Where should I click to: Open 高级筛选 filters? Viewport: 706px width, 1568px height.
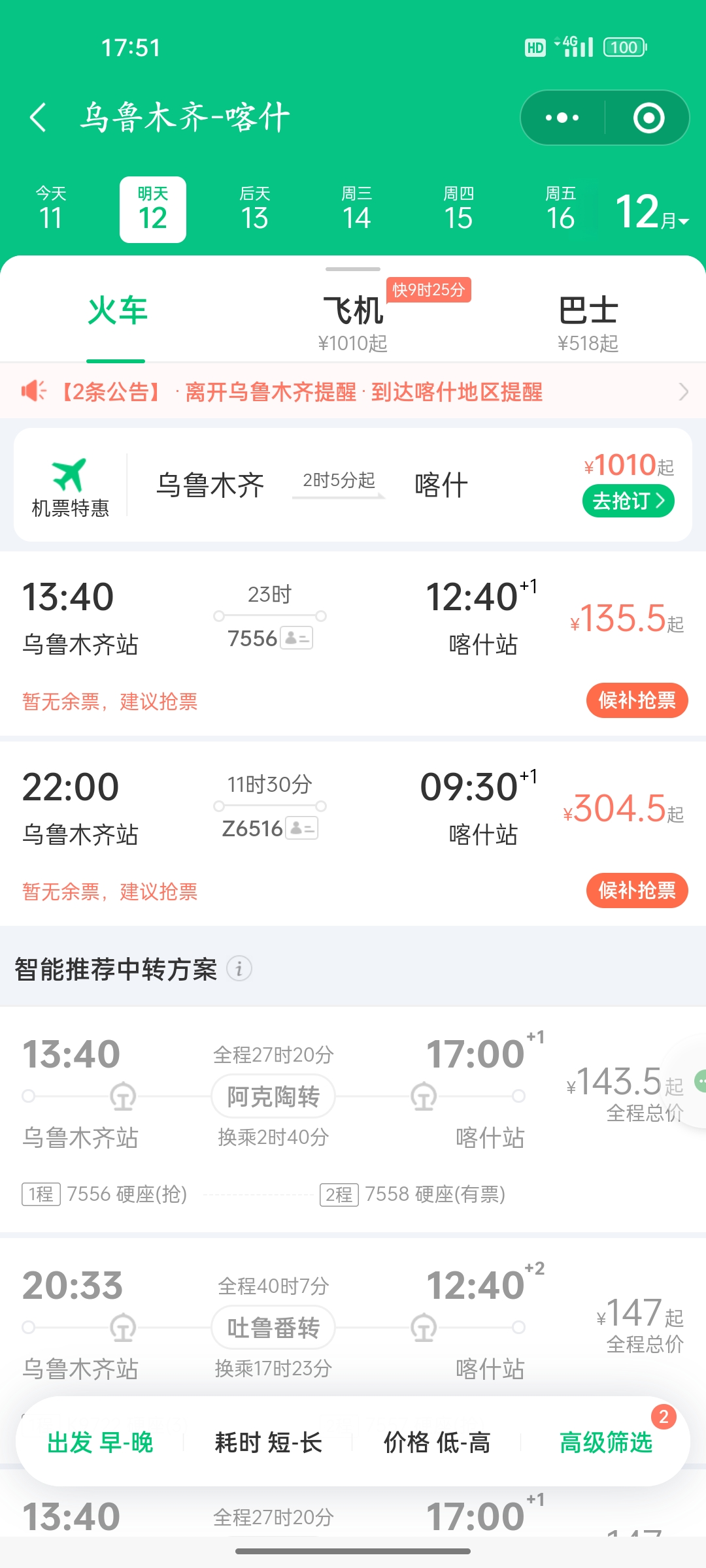pos(606,1442)
